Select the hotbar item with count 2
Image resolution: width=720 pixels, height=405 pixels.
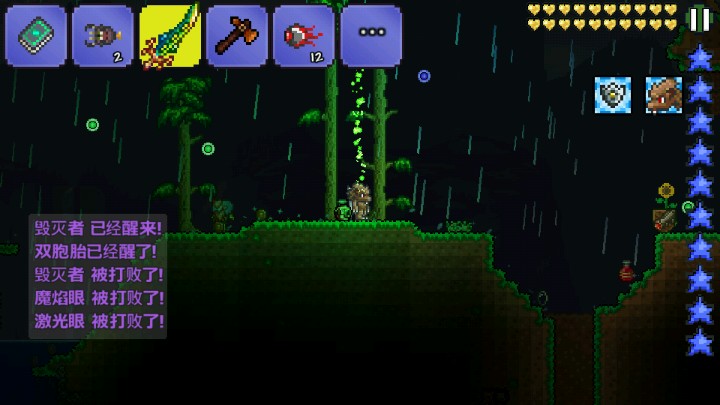[103, 35]
